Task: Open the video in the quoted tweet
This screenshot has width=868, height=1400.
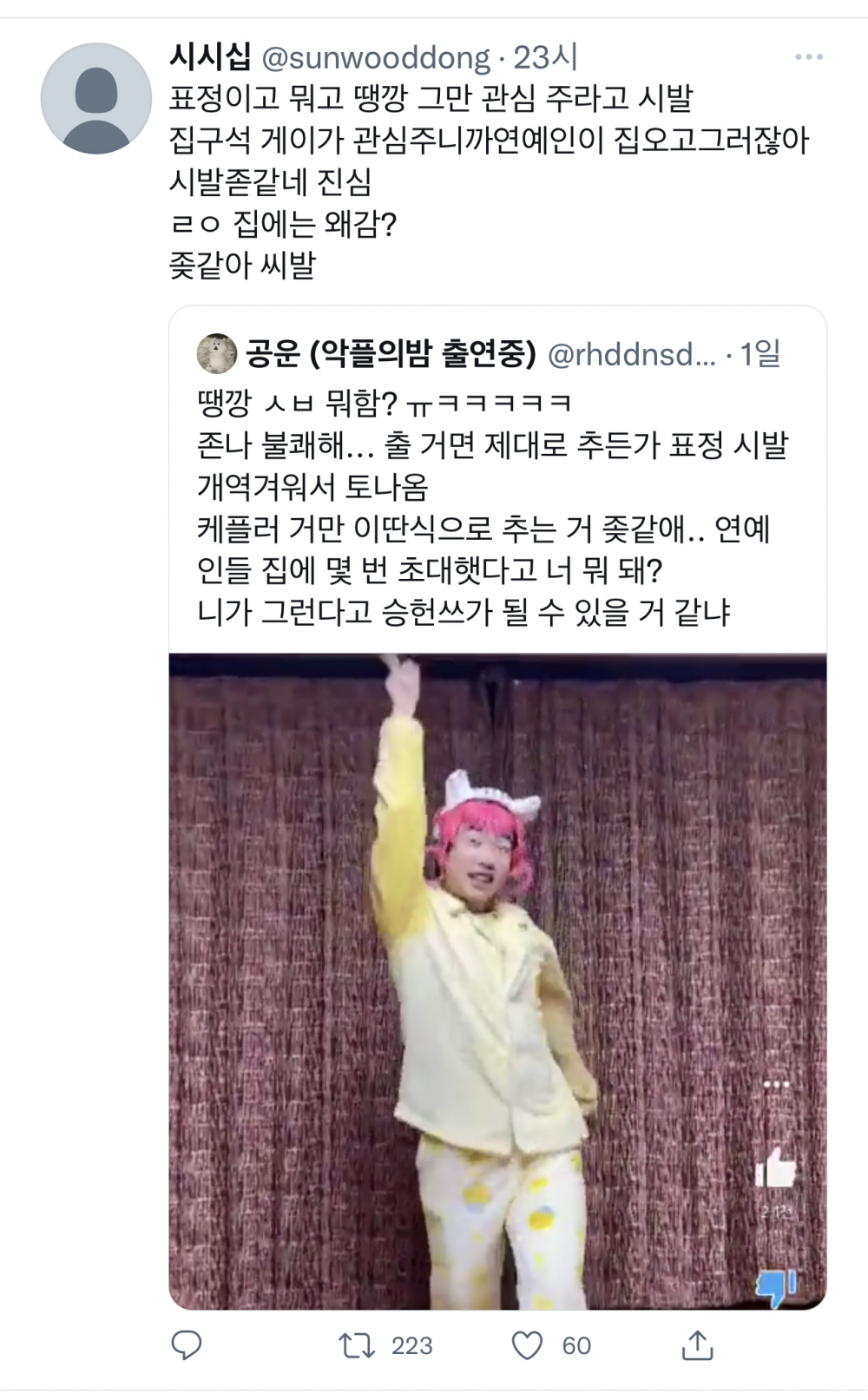Action: [497, 982]
